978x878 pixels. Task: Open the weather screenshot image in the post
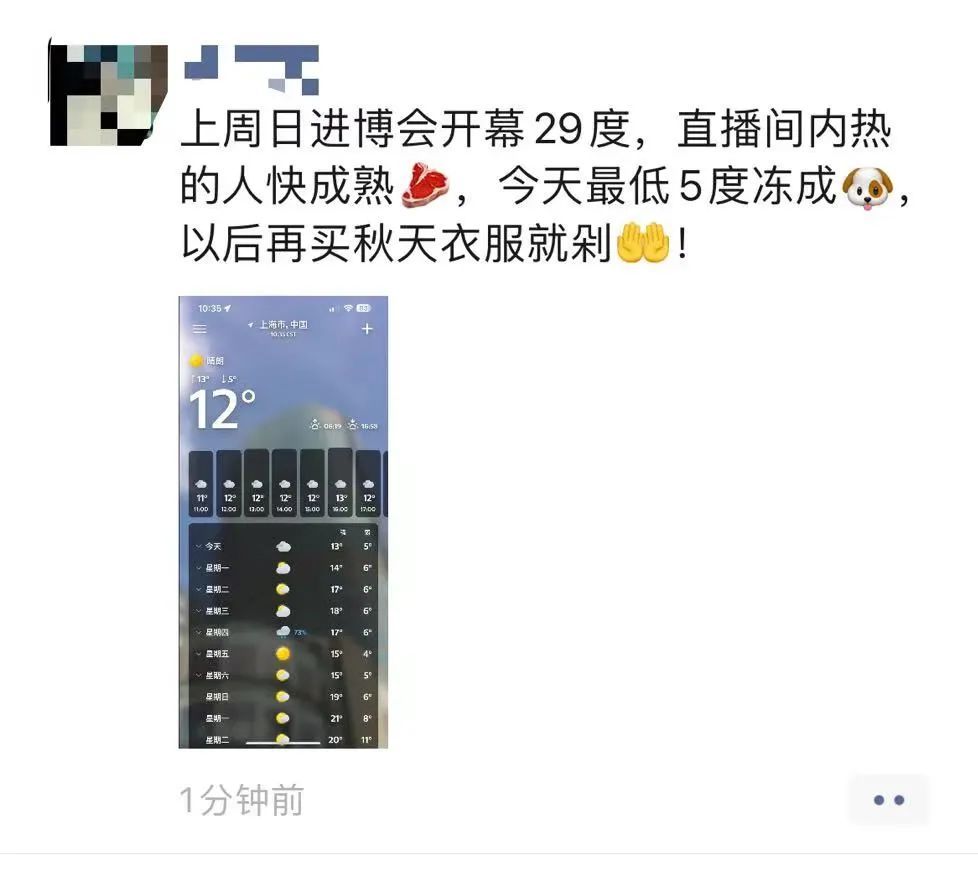283,522
